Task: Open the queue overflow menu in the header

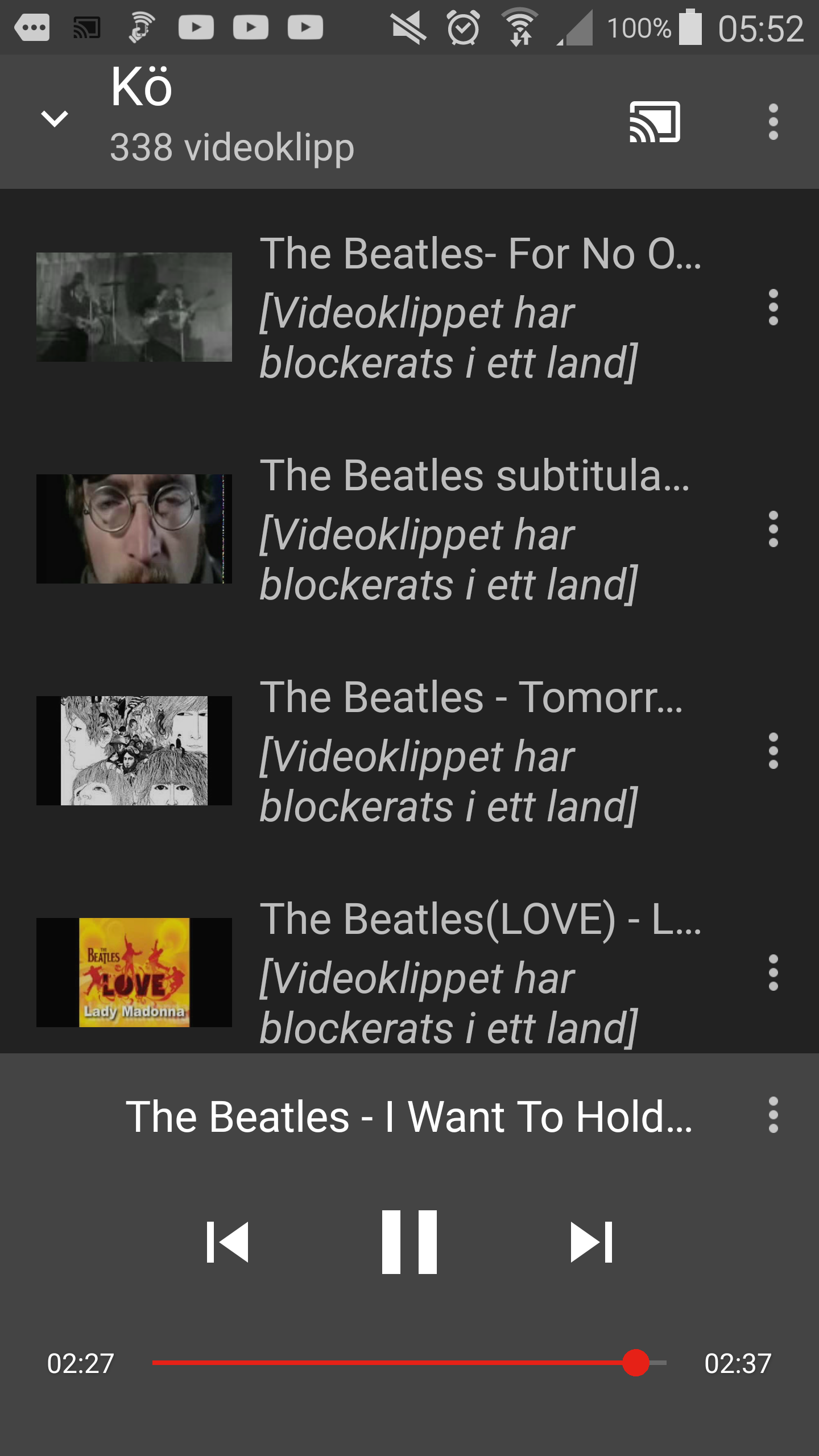Action: point(773,122)
